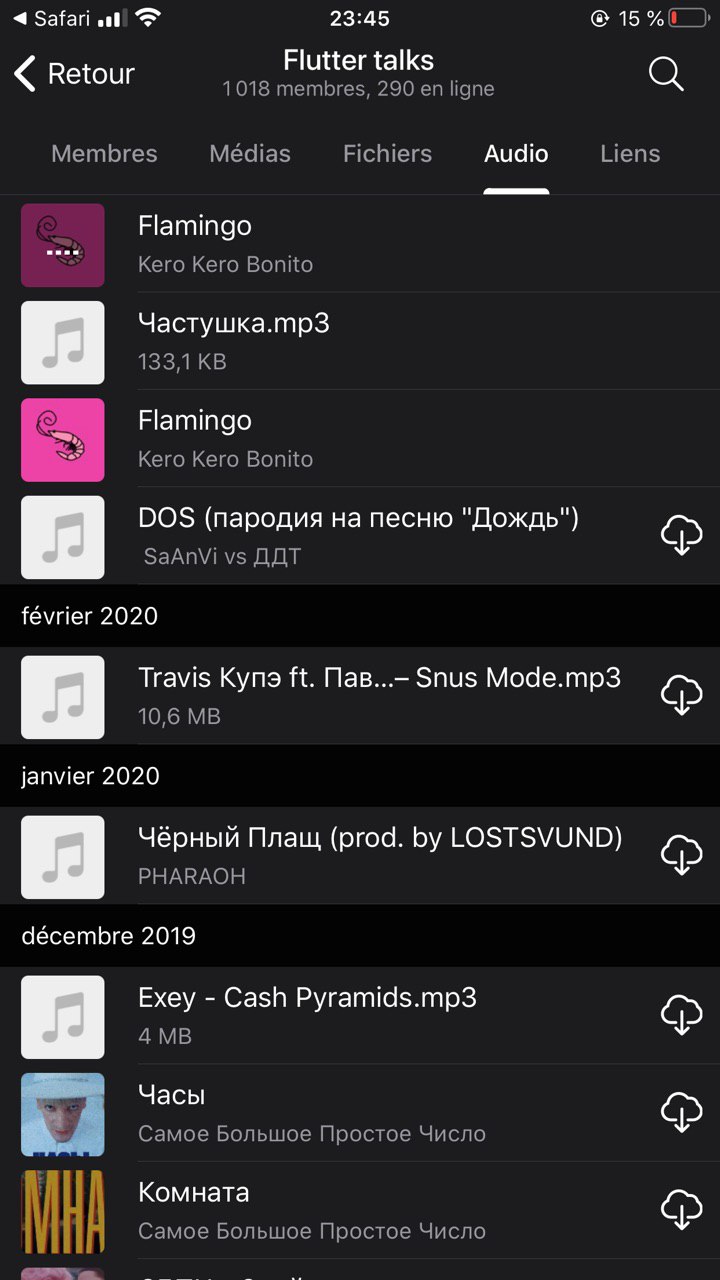Download DOS parody song by SaAnVi
The image size is (720, 1280).
(682, 536)
